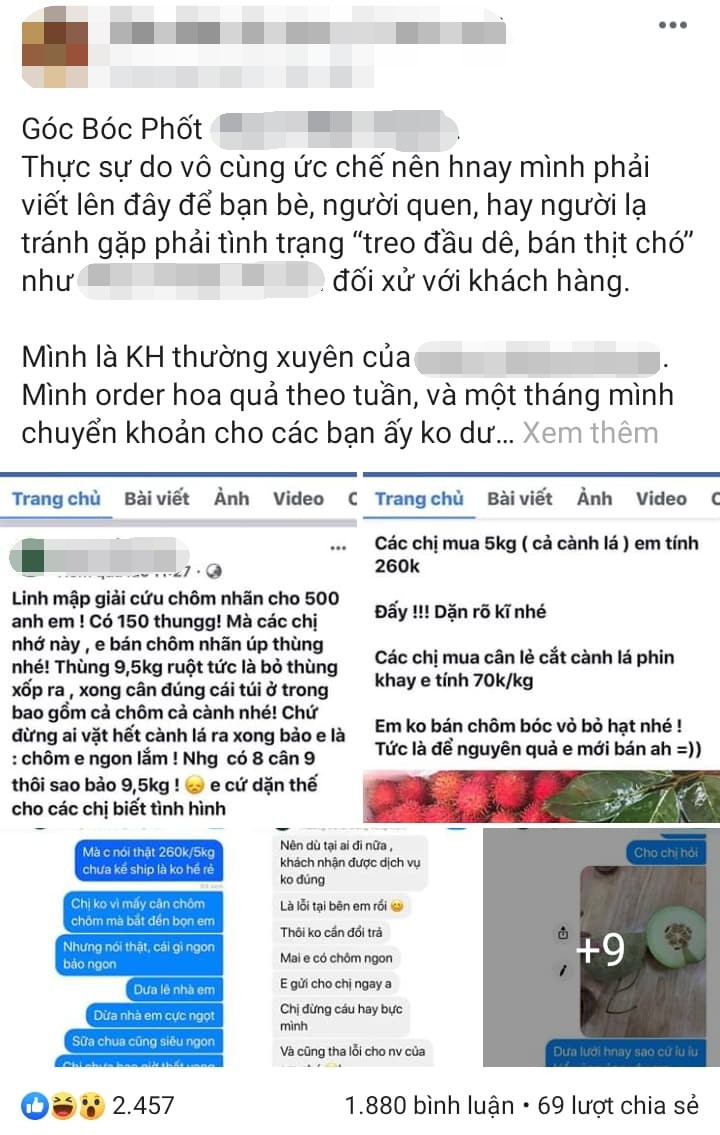
Task: Open the photo listing 5kg for 260k
Action: point(541,660)
